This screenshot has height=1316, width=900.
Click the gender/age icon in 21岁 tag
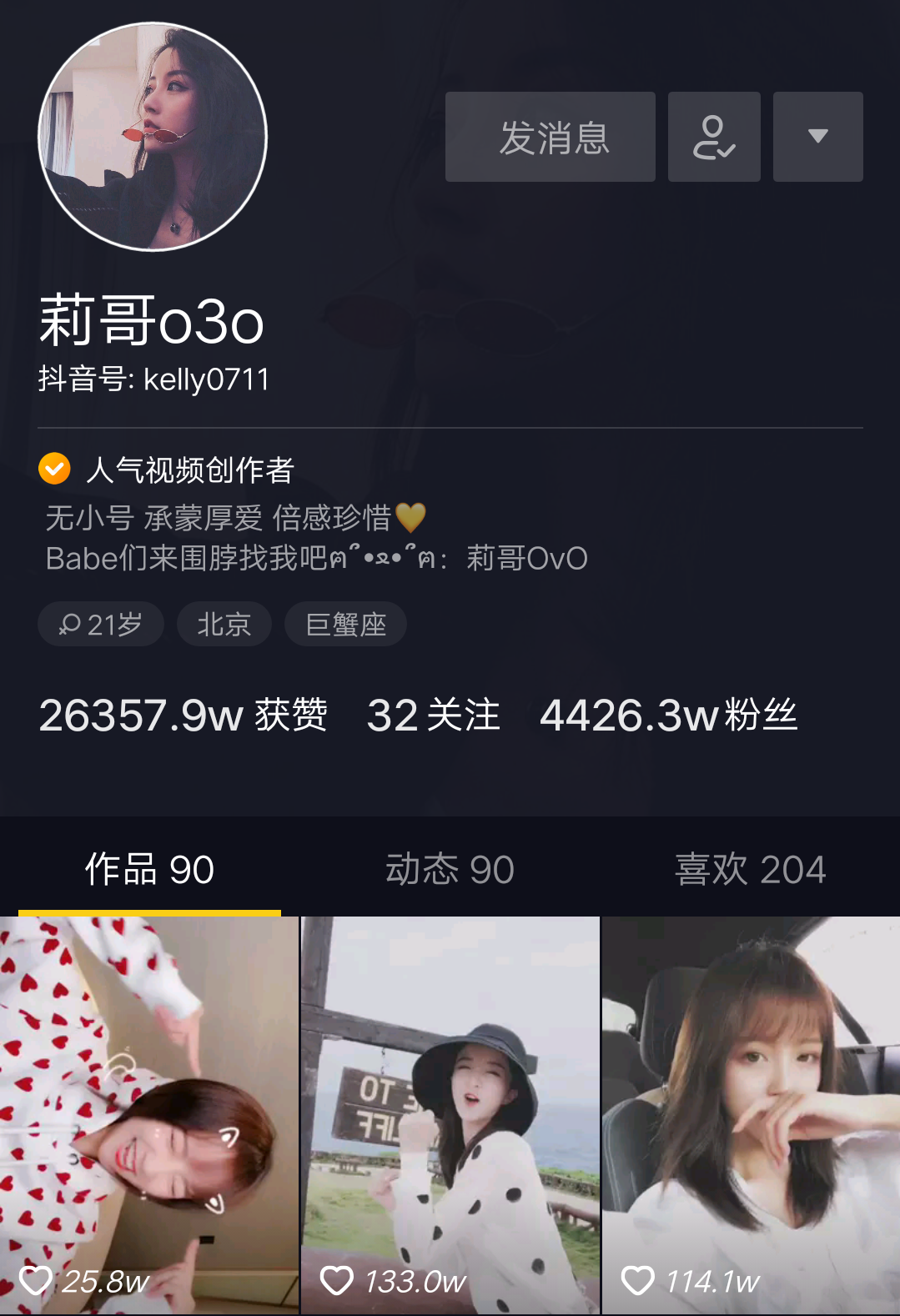(x=71, y=623)
